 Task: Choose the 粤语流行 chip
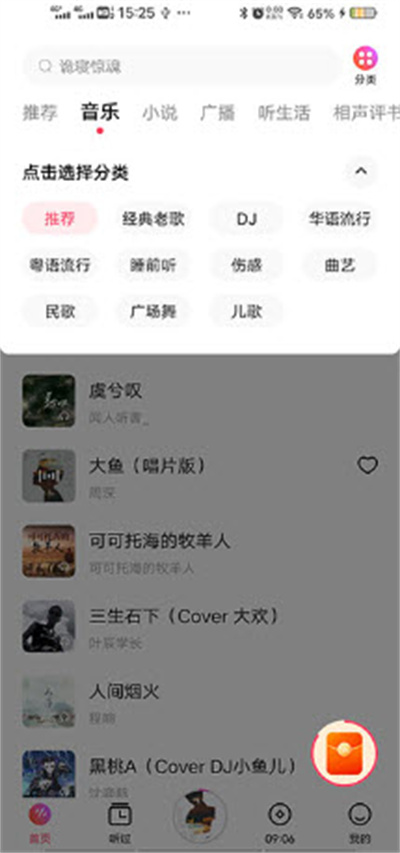pos(60,265)
